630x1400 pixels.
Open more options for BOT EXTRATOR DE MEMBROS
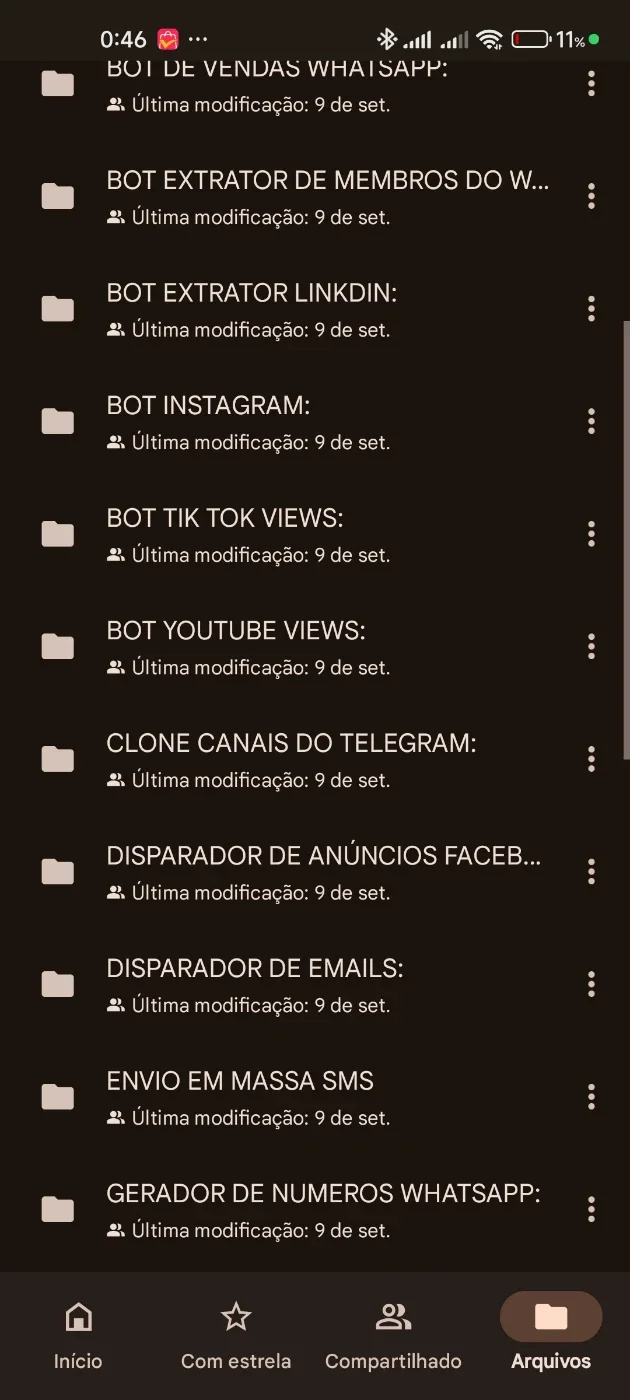[591, 196]
